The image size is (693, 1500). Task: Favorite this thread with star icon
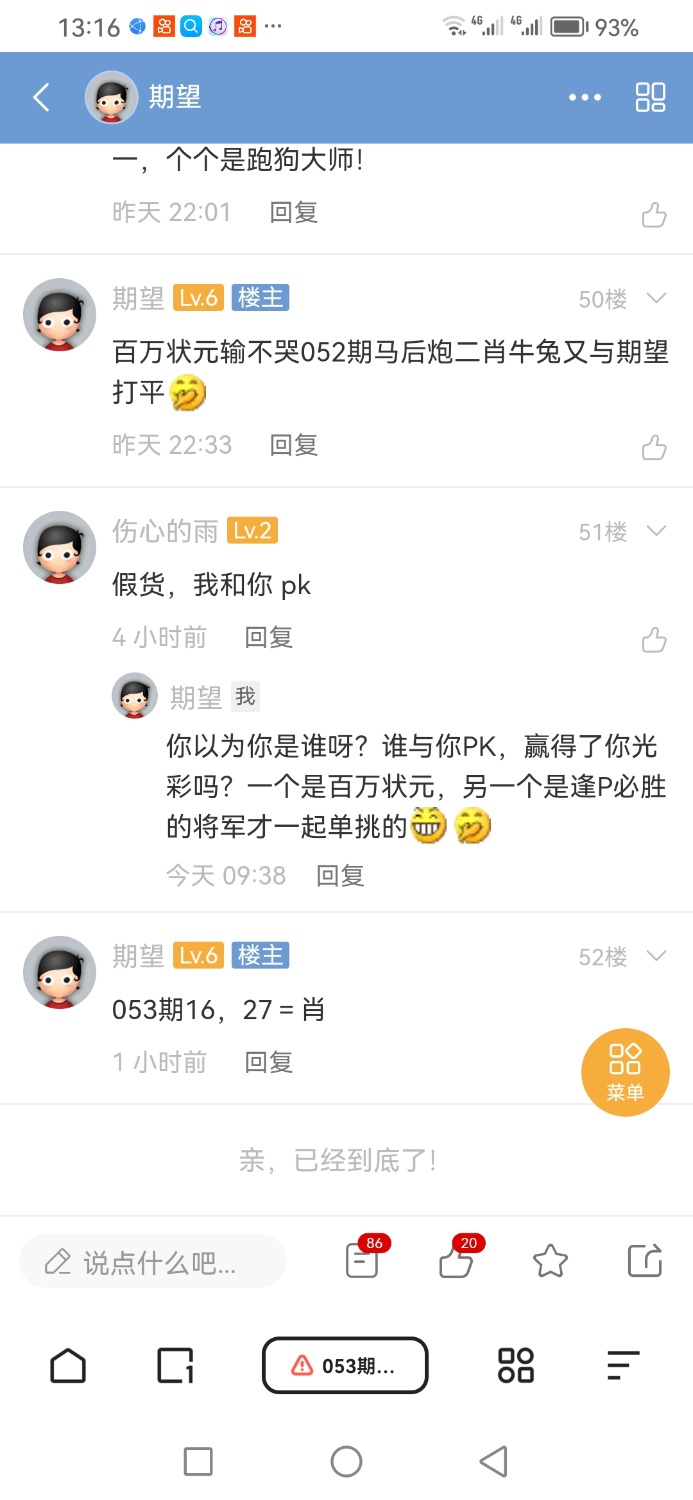click(550, 1261)
